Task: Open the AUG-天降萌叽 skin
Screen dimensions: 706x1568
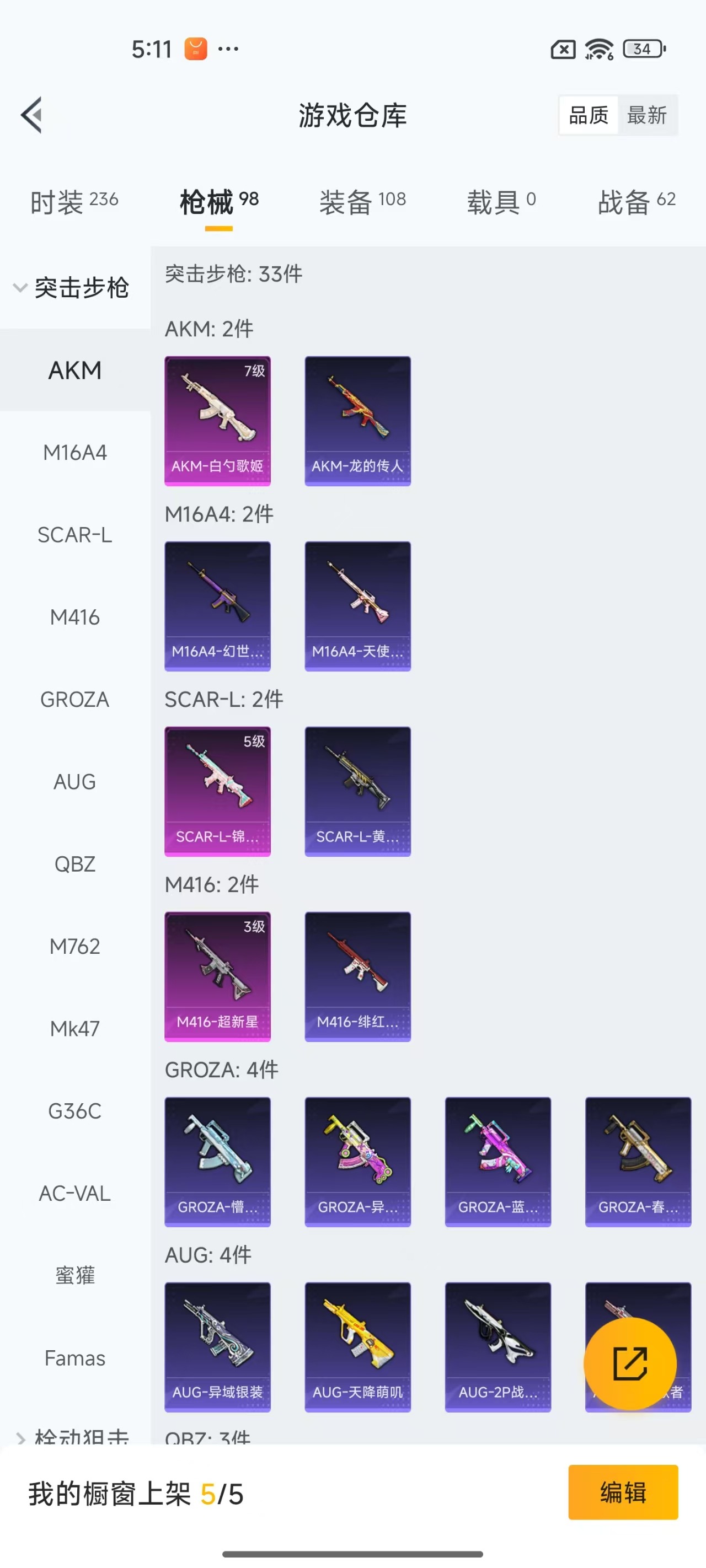Action: [357, 1346]
